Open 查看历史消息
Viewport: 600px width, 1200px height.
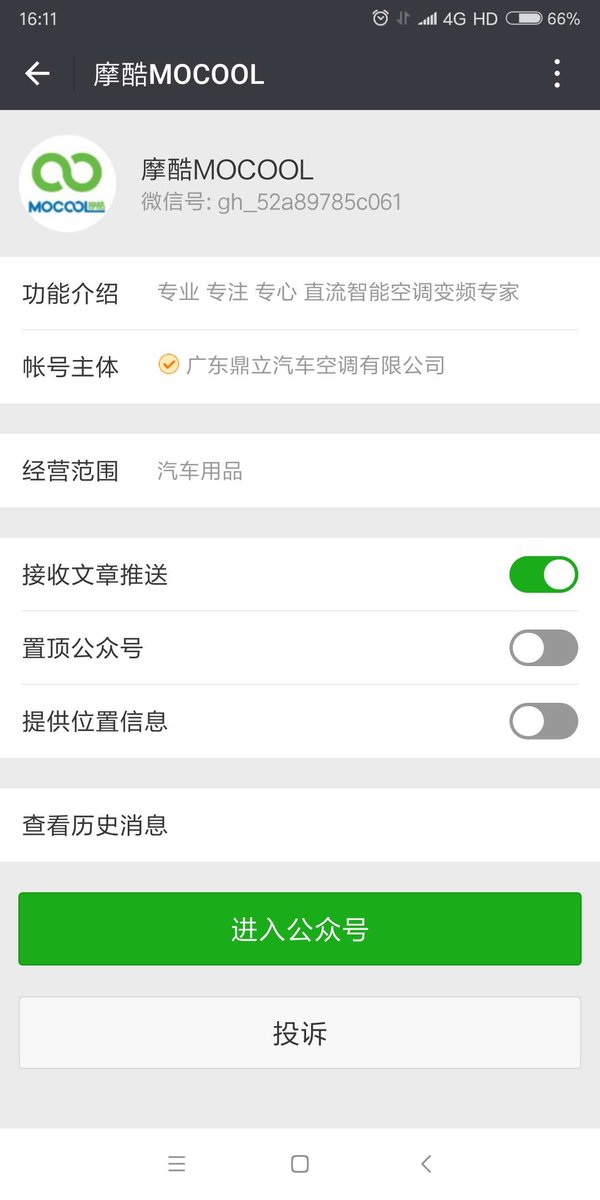coord(300,825)
